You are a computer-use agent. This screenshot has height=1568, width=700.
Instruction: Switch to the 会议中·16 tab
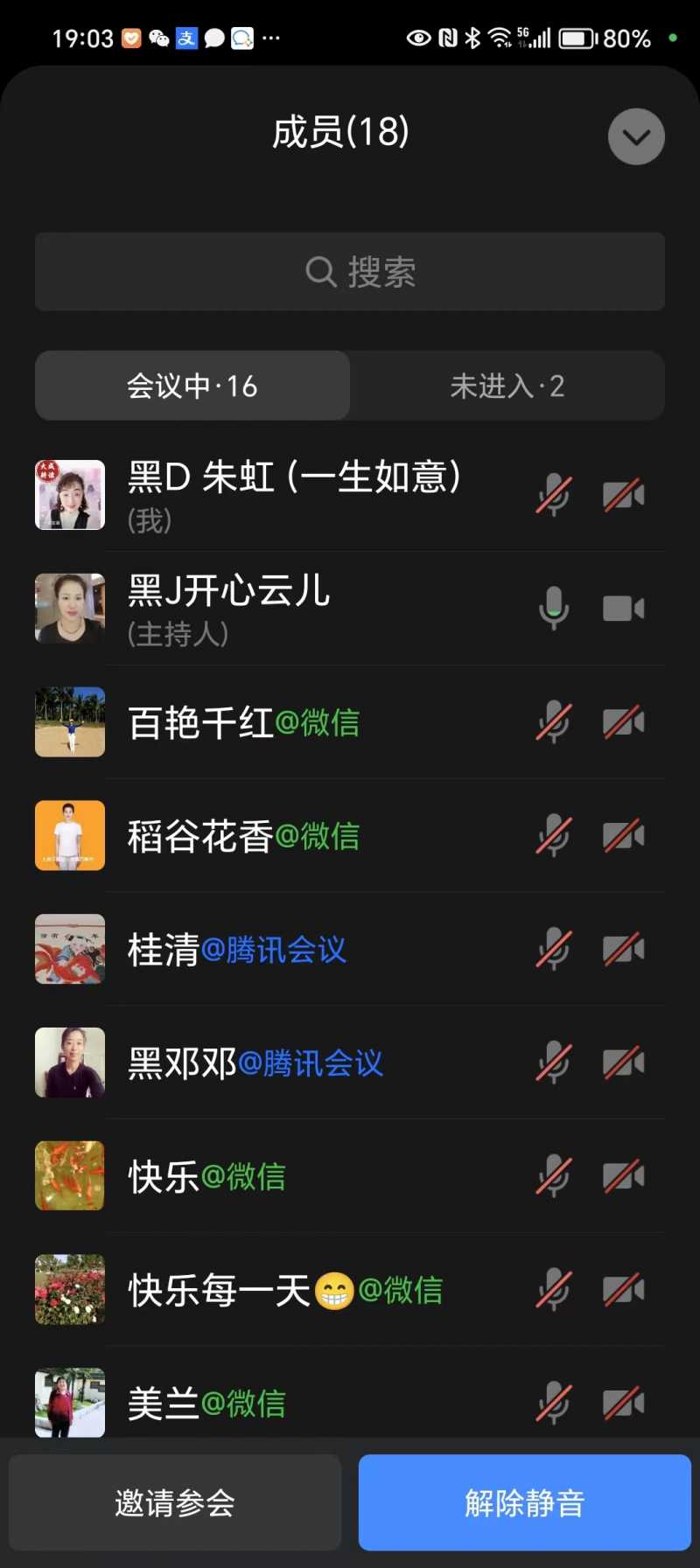(x=192, y=386)
